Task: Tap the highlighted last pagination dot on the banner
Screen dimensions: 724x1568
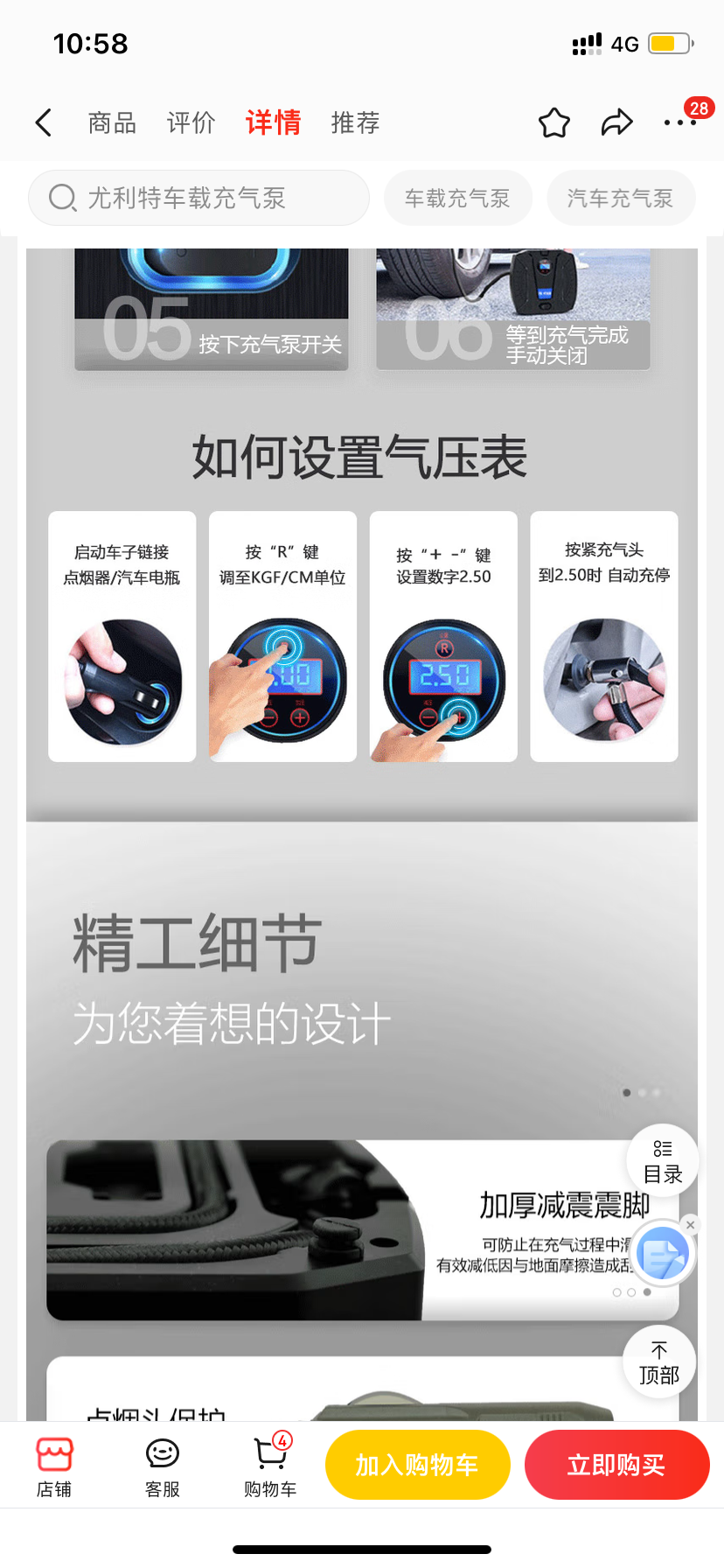Action: tap(646, 1291)
